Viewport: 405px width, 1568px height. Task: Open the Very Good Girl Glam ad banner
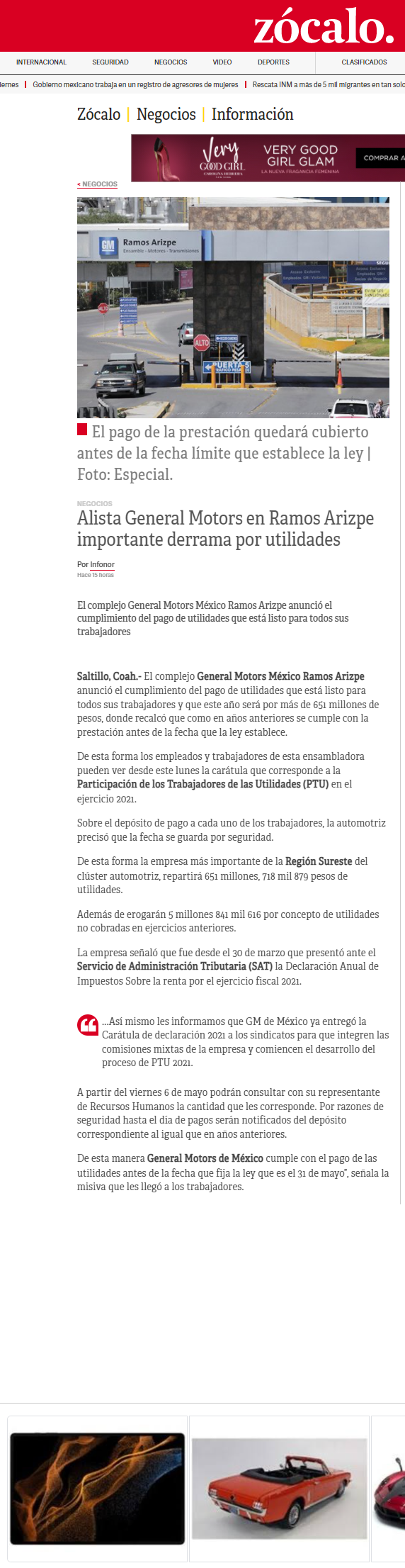click(268, 158)
